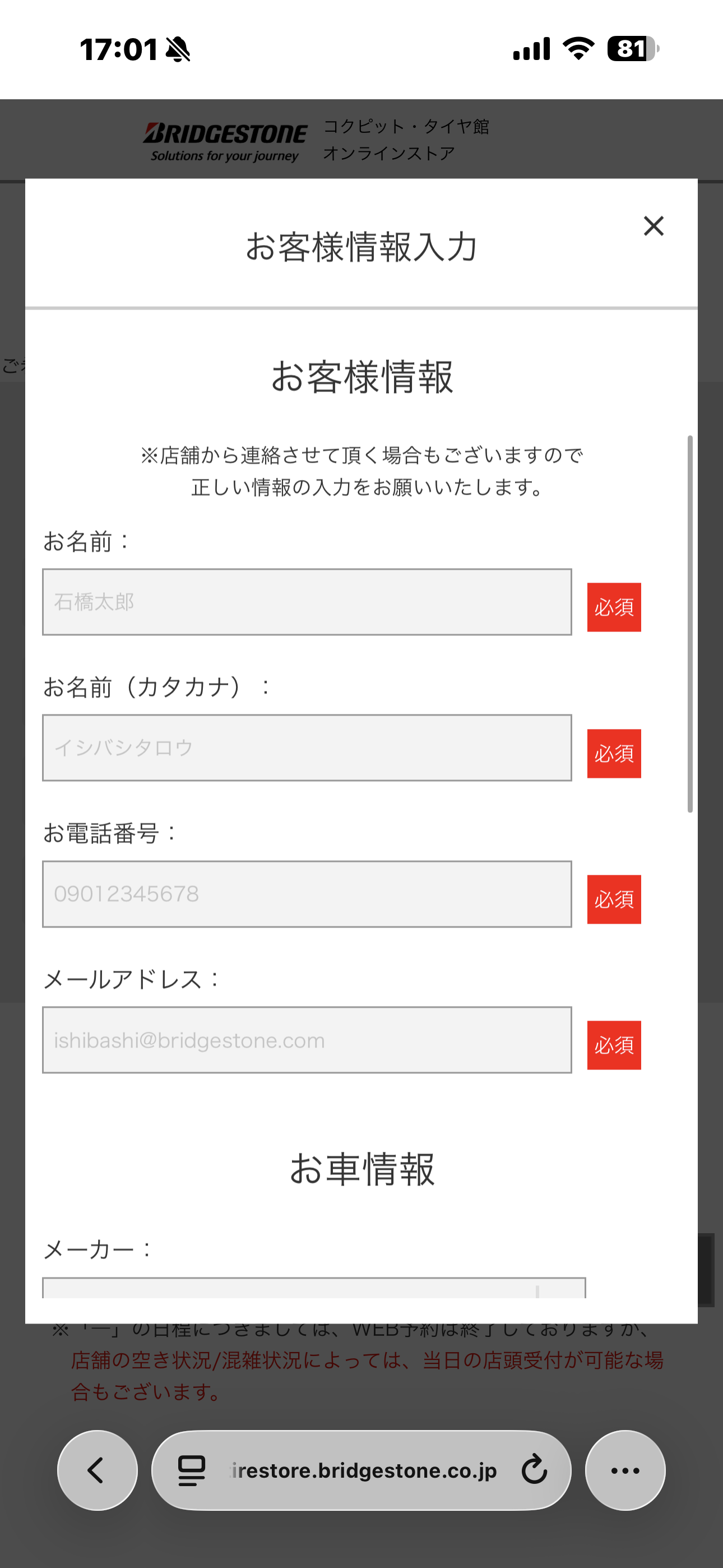Image resolution: width=723 pixels, height=1568 pixels.
Task: Tap the お名前（カタカナ） input field
Action: (x=307, y=748)
